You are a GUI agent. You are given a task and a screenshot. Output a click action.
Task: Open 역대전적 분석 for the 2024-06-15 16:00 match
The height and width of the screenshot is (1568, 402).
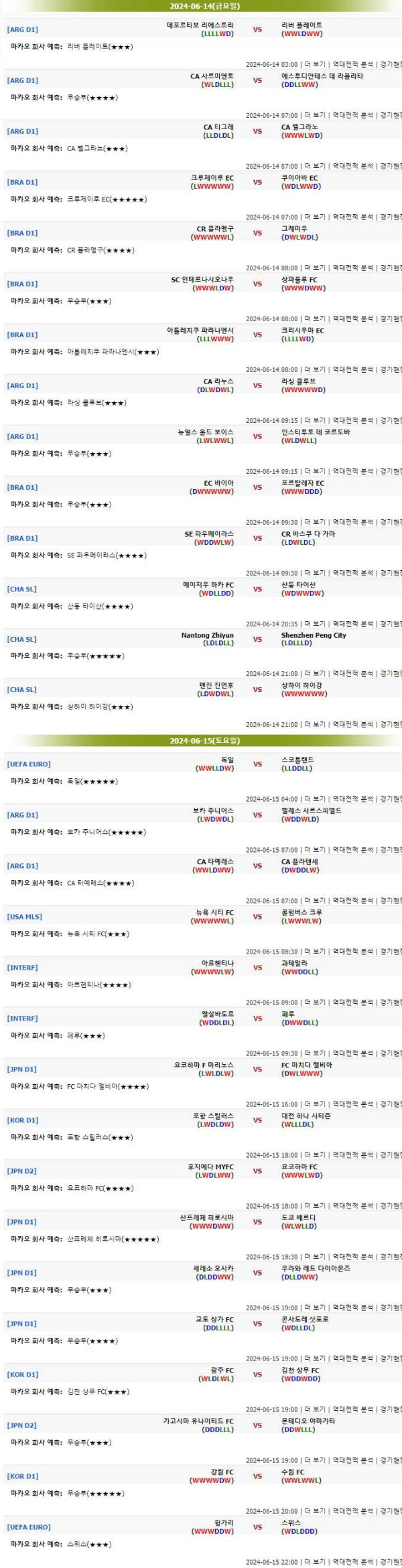pos(353,1104)
